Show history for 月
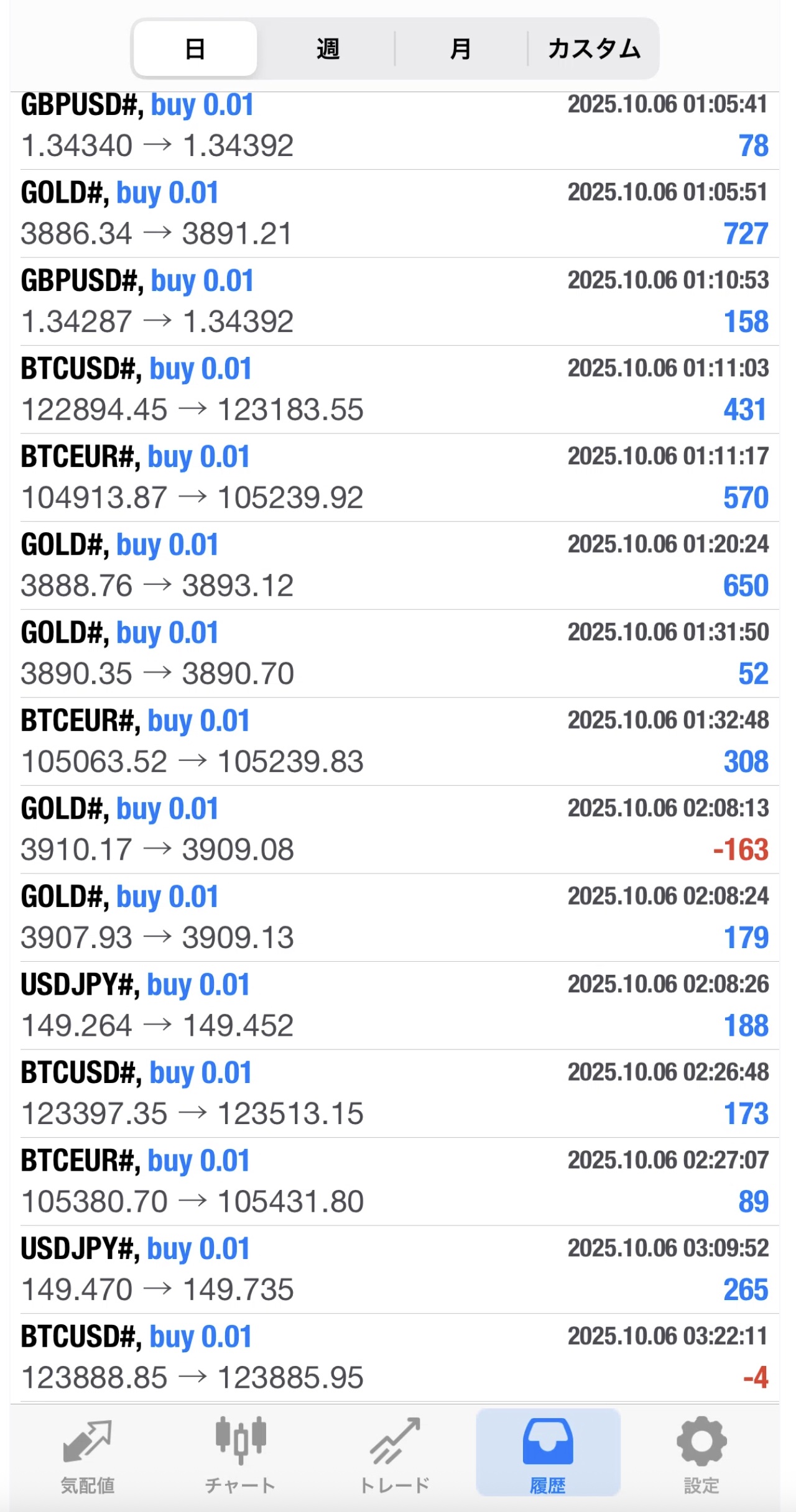Image resolution: width=796 pixels, height=1512 pixels. [460, 48]
